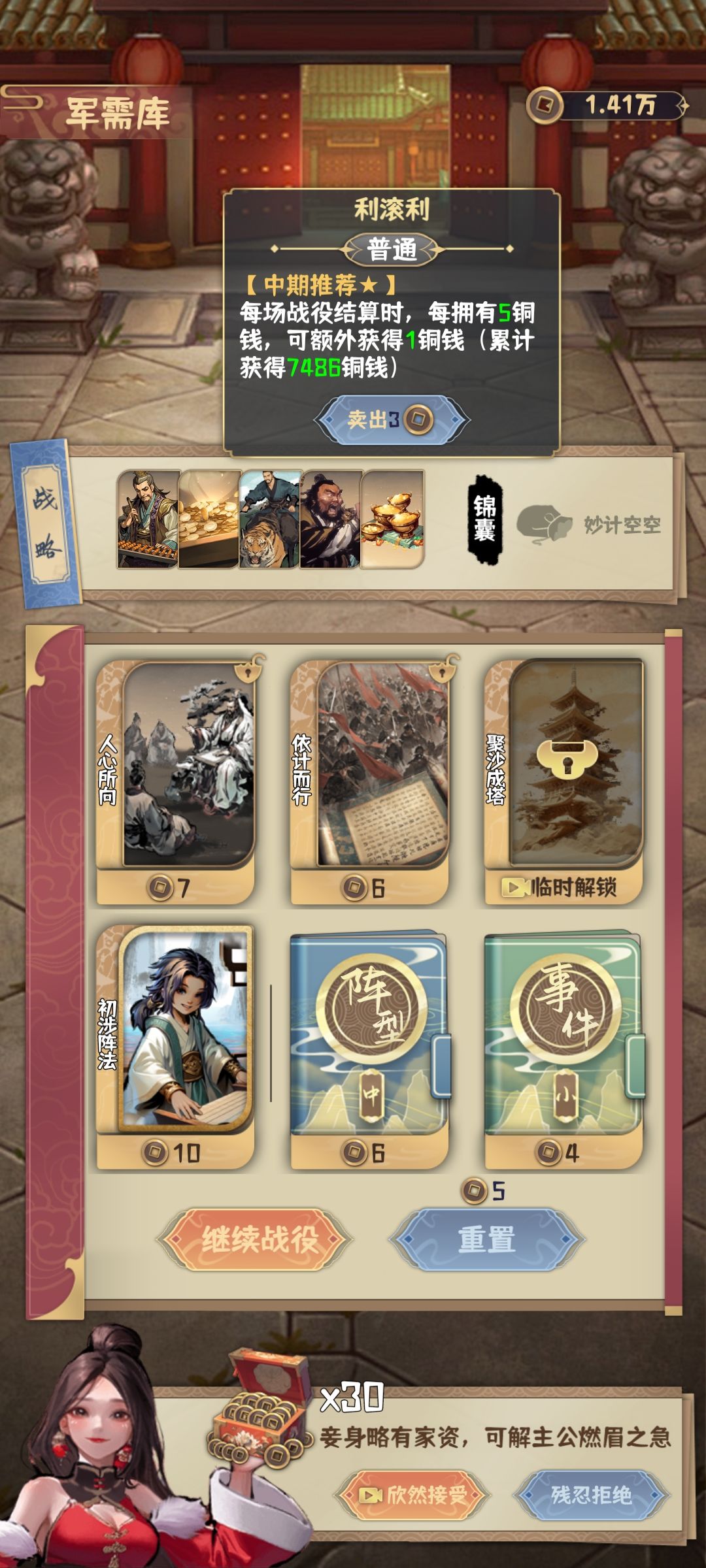Select the abacus scholar strategy card
This screenshot has height=1568, width=706.
(148, 519)
